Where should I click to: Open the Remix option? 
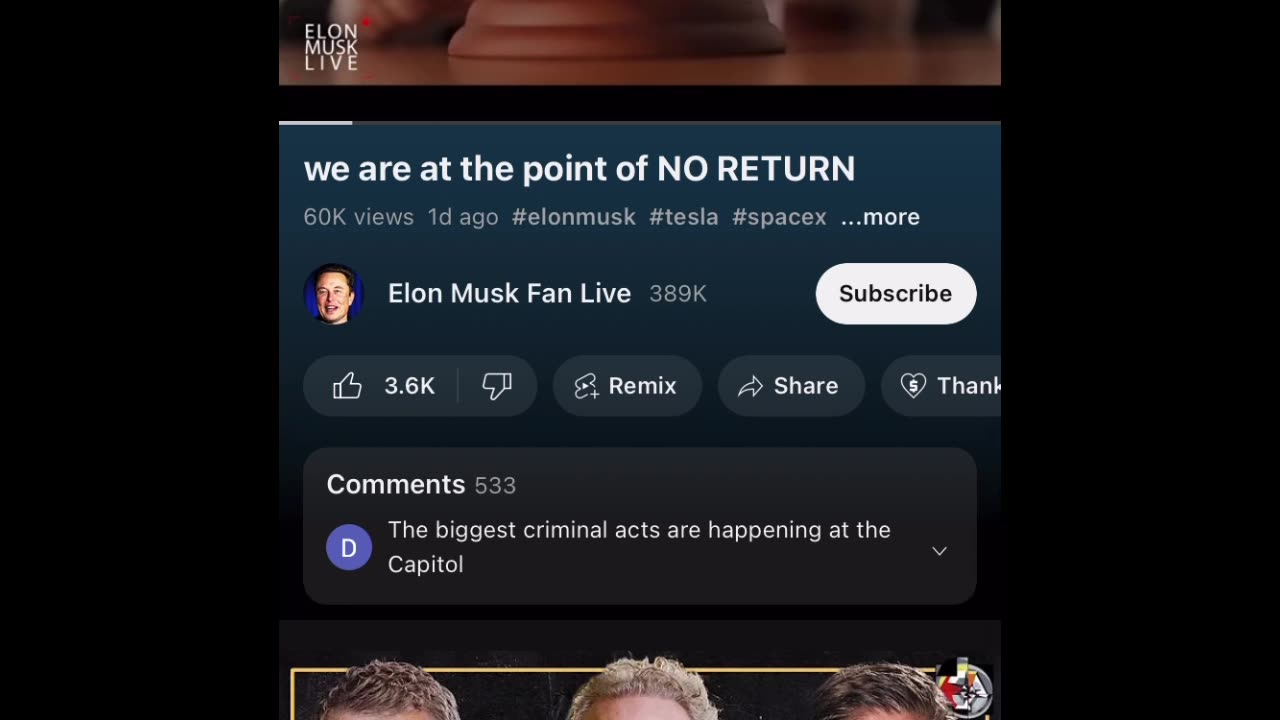[627, 386]
